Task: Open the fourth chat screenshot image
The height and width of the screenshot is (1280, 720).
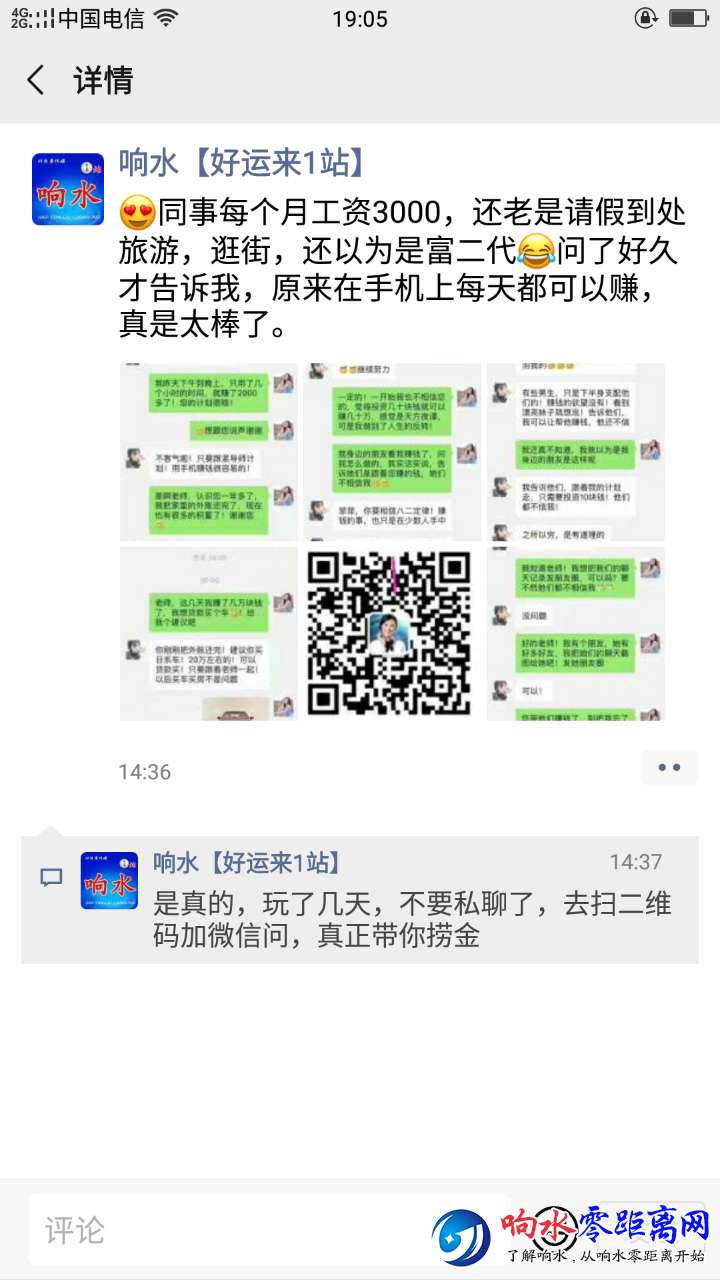Action: click(x=209, y=634)
